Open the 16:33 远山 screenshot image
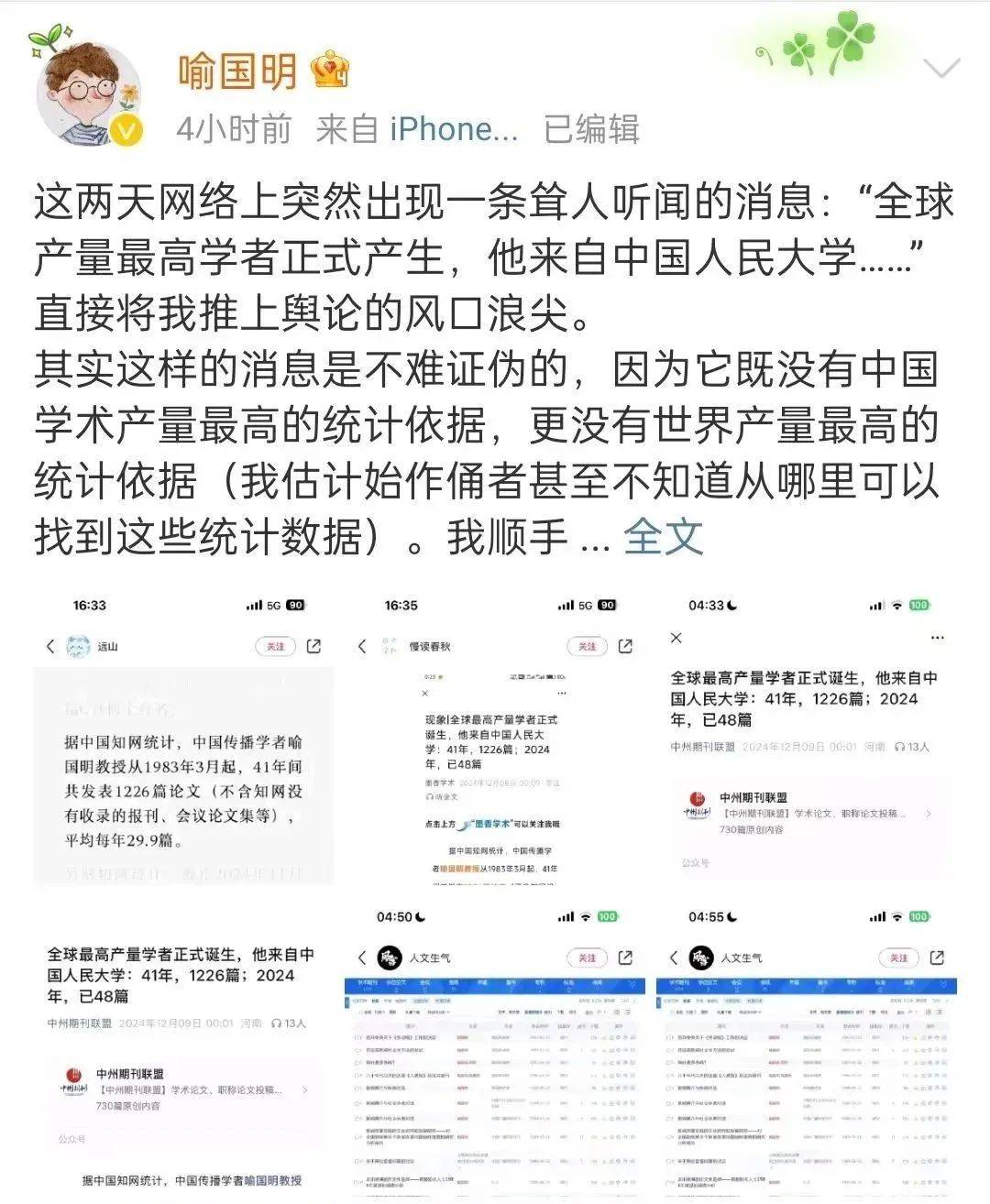The height and width of the screenshot is (1204, 990). coord(183,742)
